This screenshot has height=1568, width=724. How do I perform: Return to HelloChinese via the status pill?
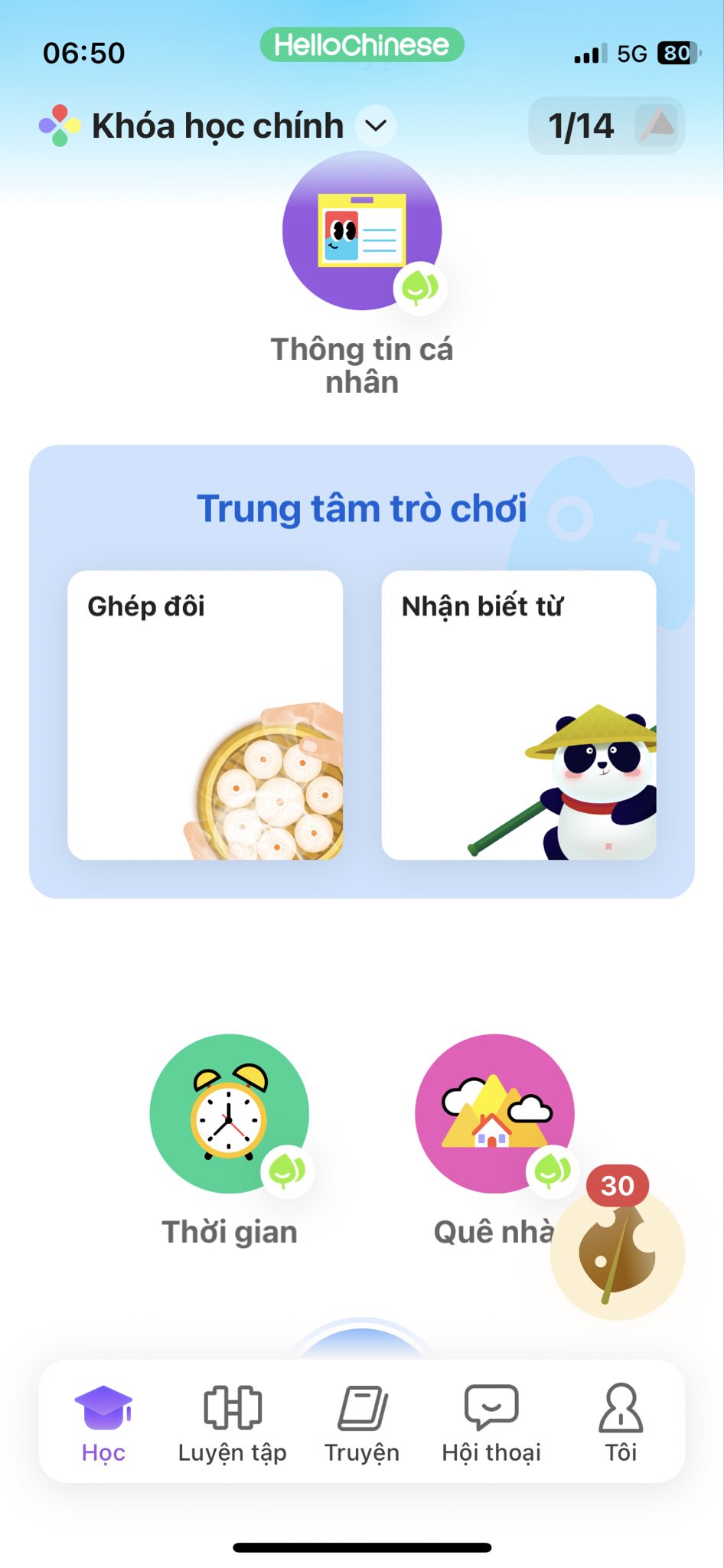(x=362, y=45)
